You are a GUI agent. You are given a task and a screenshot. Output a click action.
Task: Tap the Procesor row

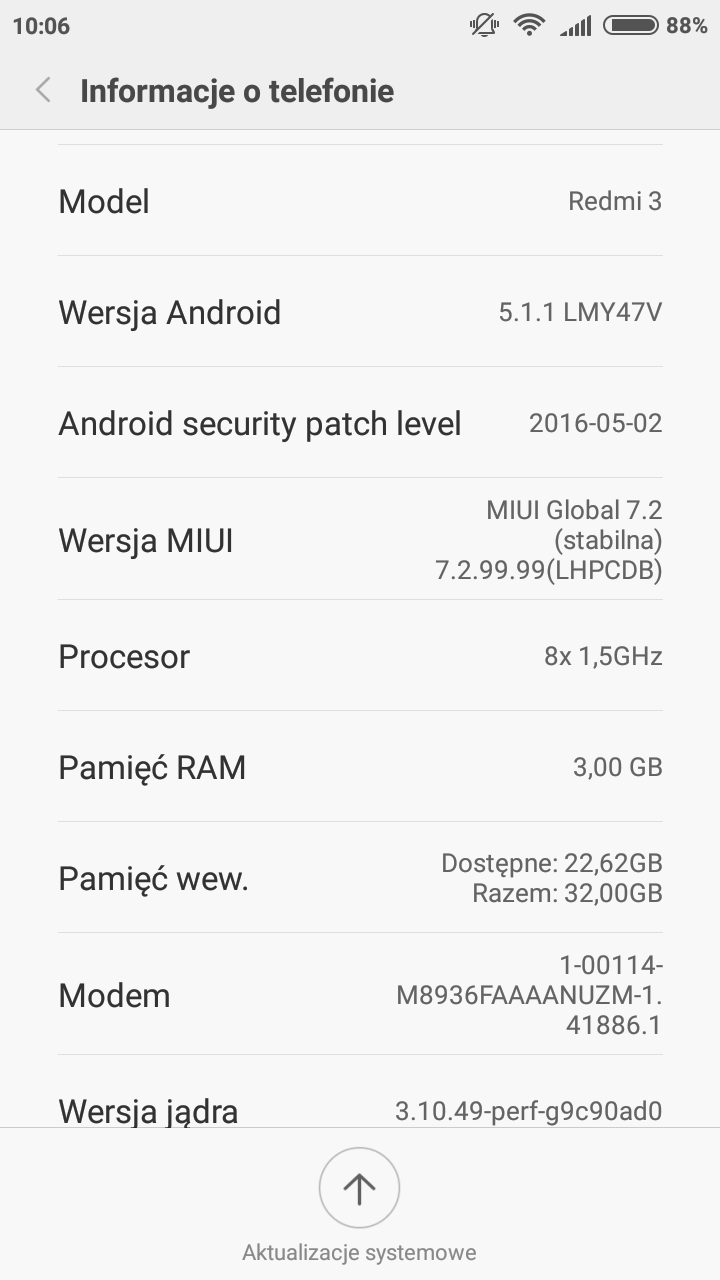tap(360, 656)
